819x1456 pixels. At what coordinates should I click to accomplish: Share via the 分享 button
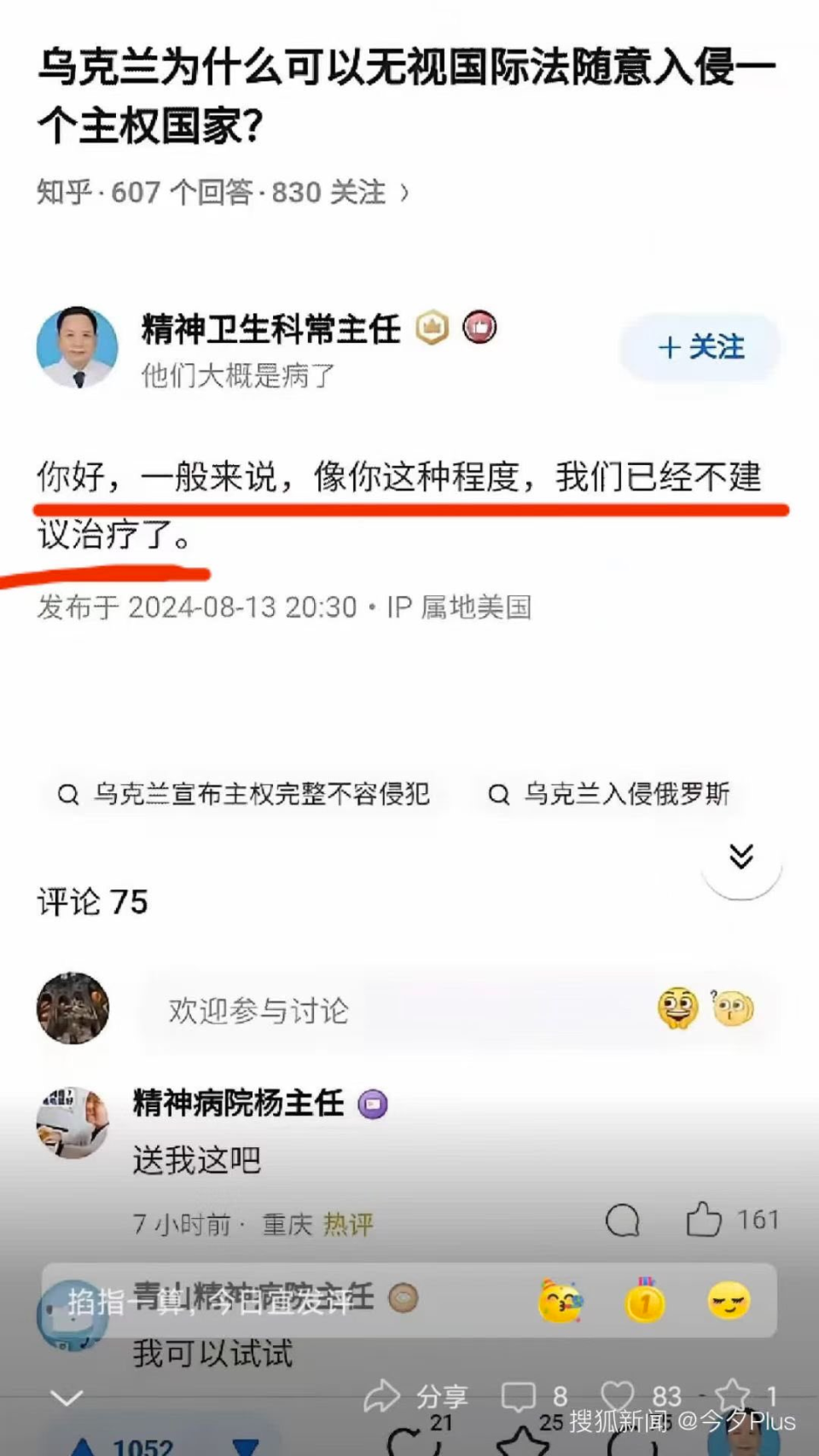(416, 1396)
